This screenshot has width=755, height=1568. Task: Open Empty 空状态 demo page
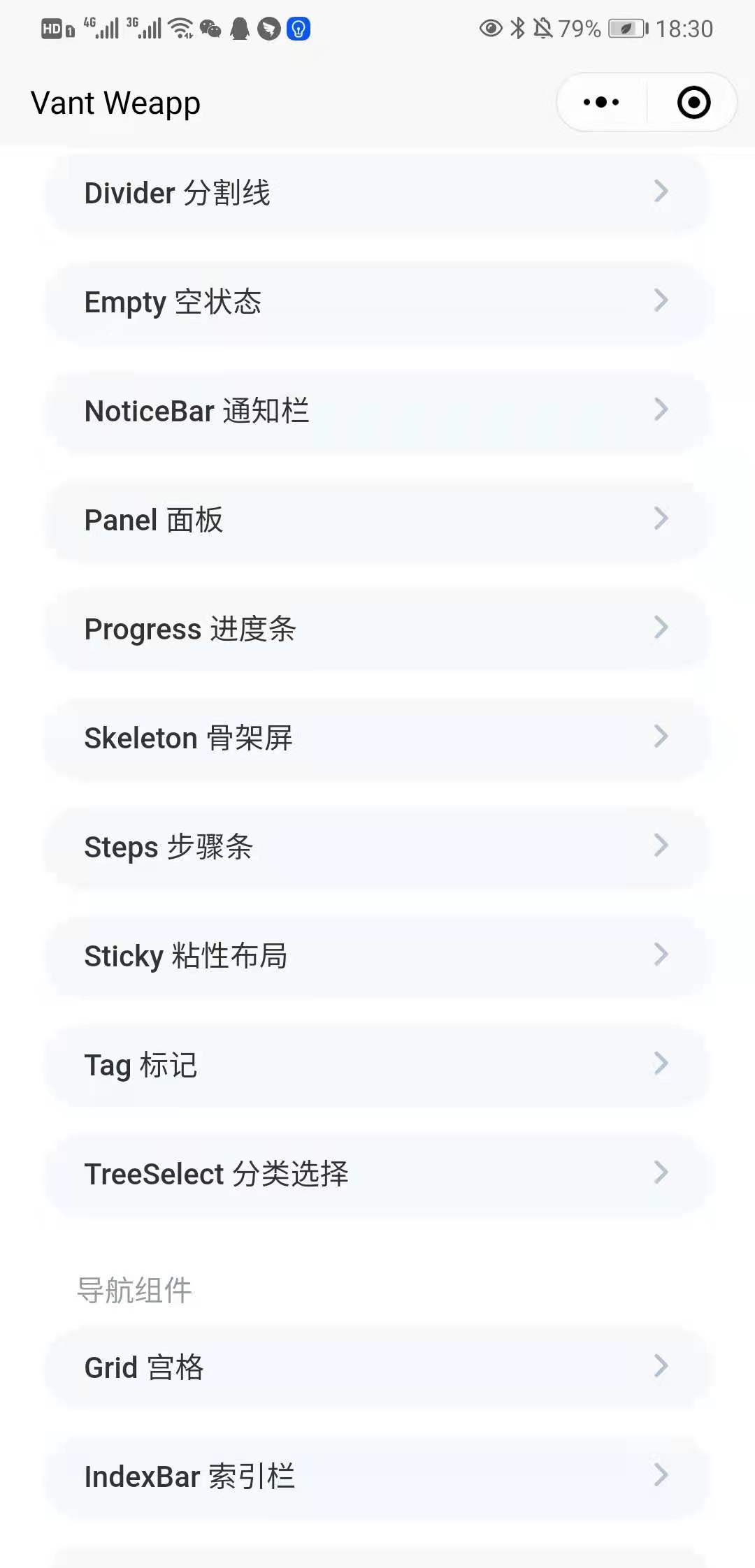pos(377,301)
